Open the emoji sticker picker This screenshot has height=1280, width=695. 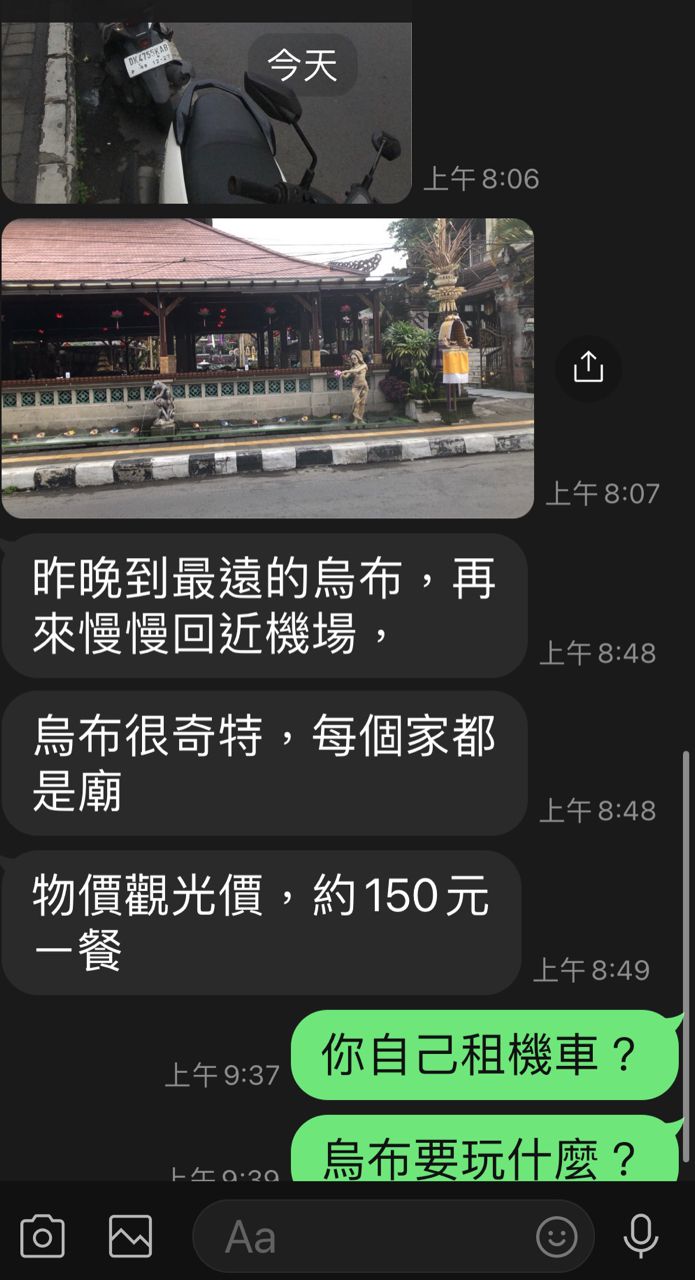(x=557, y=1237)
